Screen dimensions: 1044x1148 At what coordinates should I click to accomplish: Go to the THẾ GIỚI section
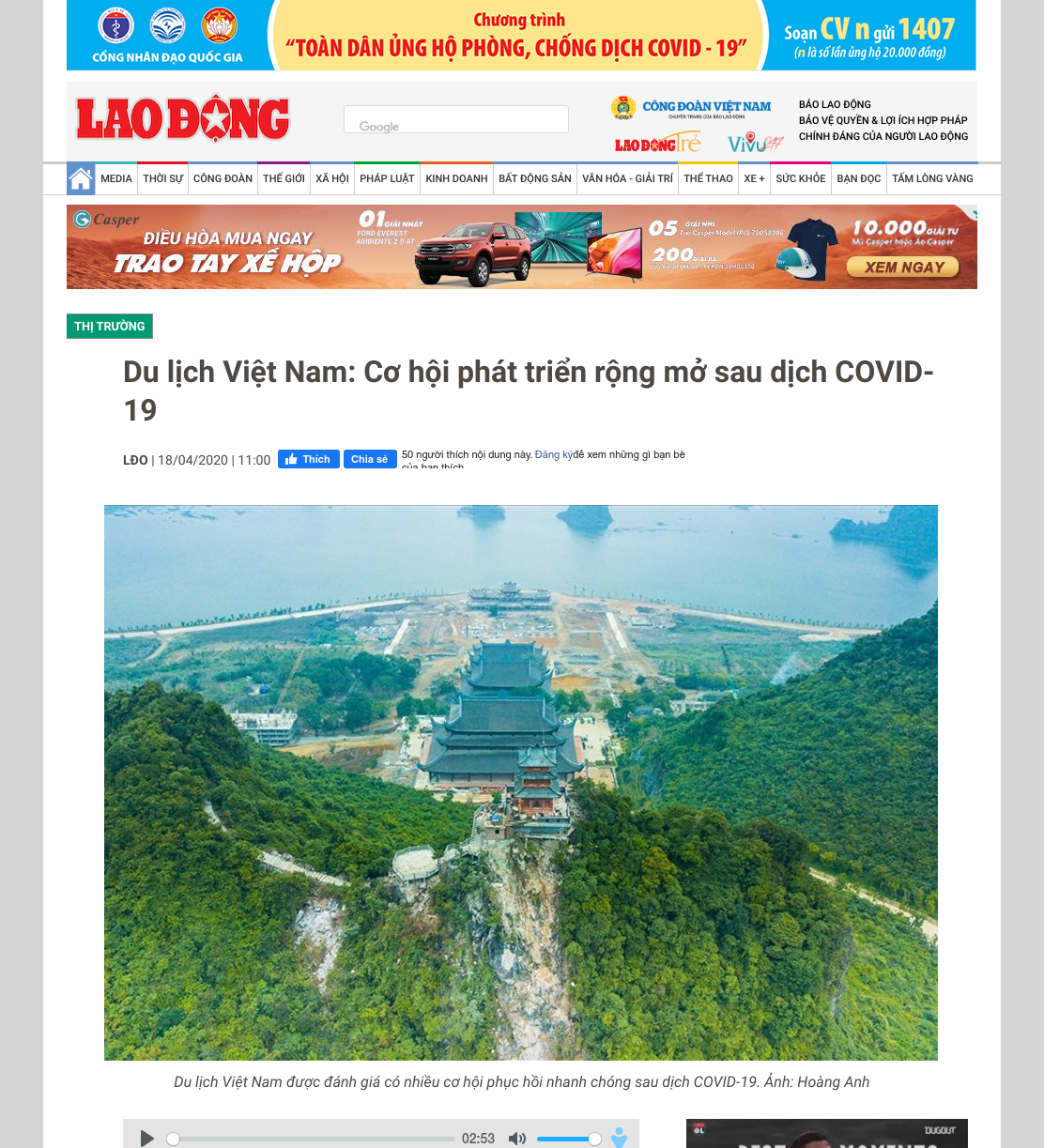[284, 178]
